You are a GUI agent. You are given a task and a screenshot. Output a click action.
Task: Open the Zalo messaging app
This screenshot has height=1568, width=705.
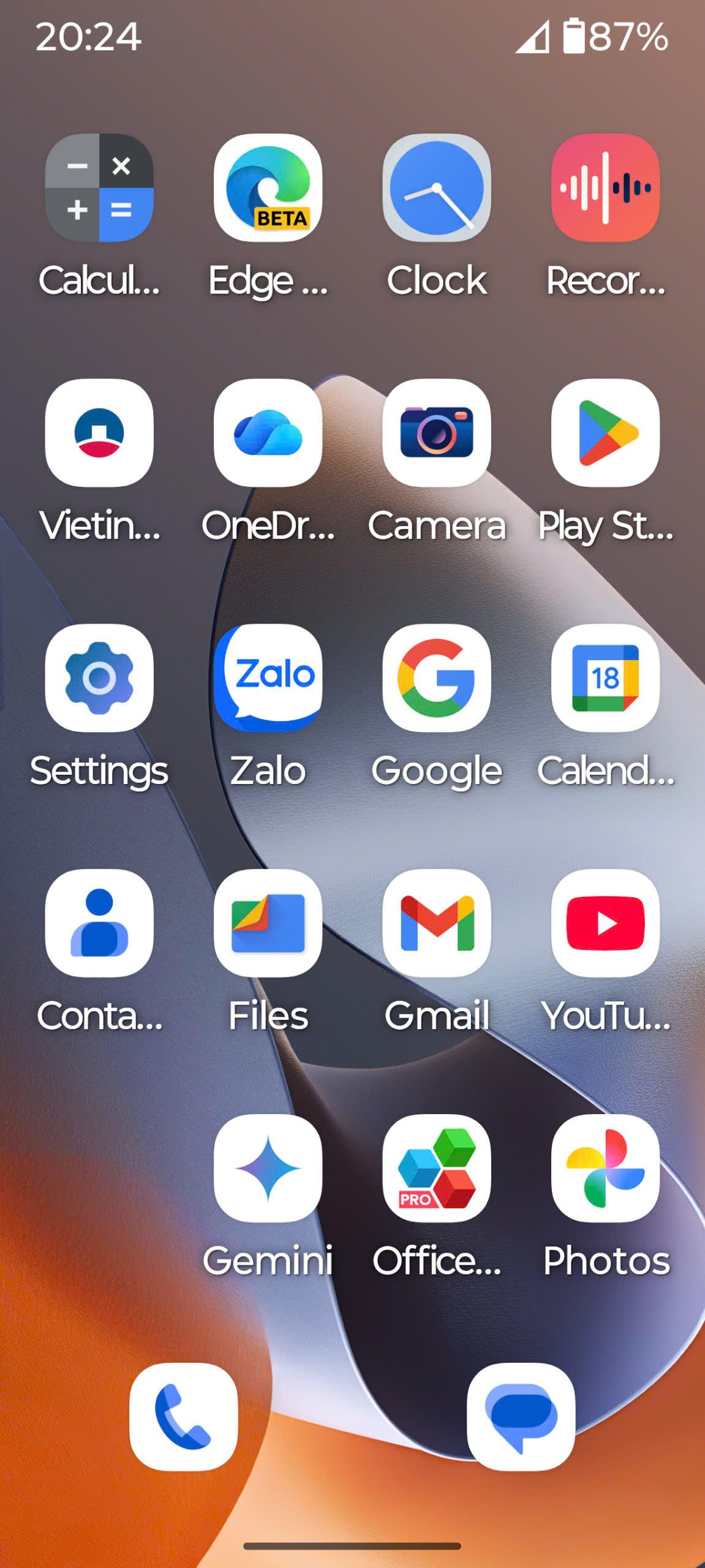[268, 679]
